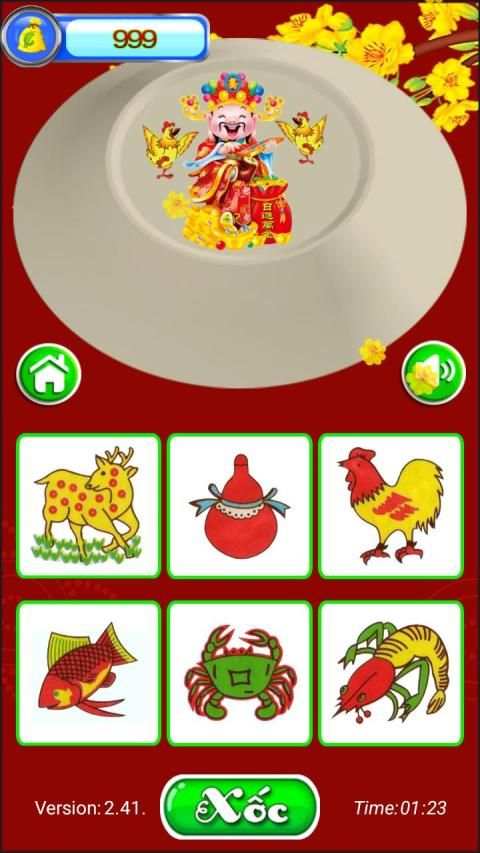Image resolution: width=480 pixels, height=853 pixels.
Task: Go to the home screen button
Action: (x=49, y=374)
